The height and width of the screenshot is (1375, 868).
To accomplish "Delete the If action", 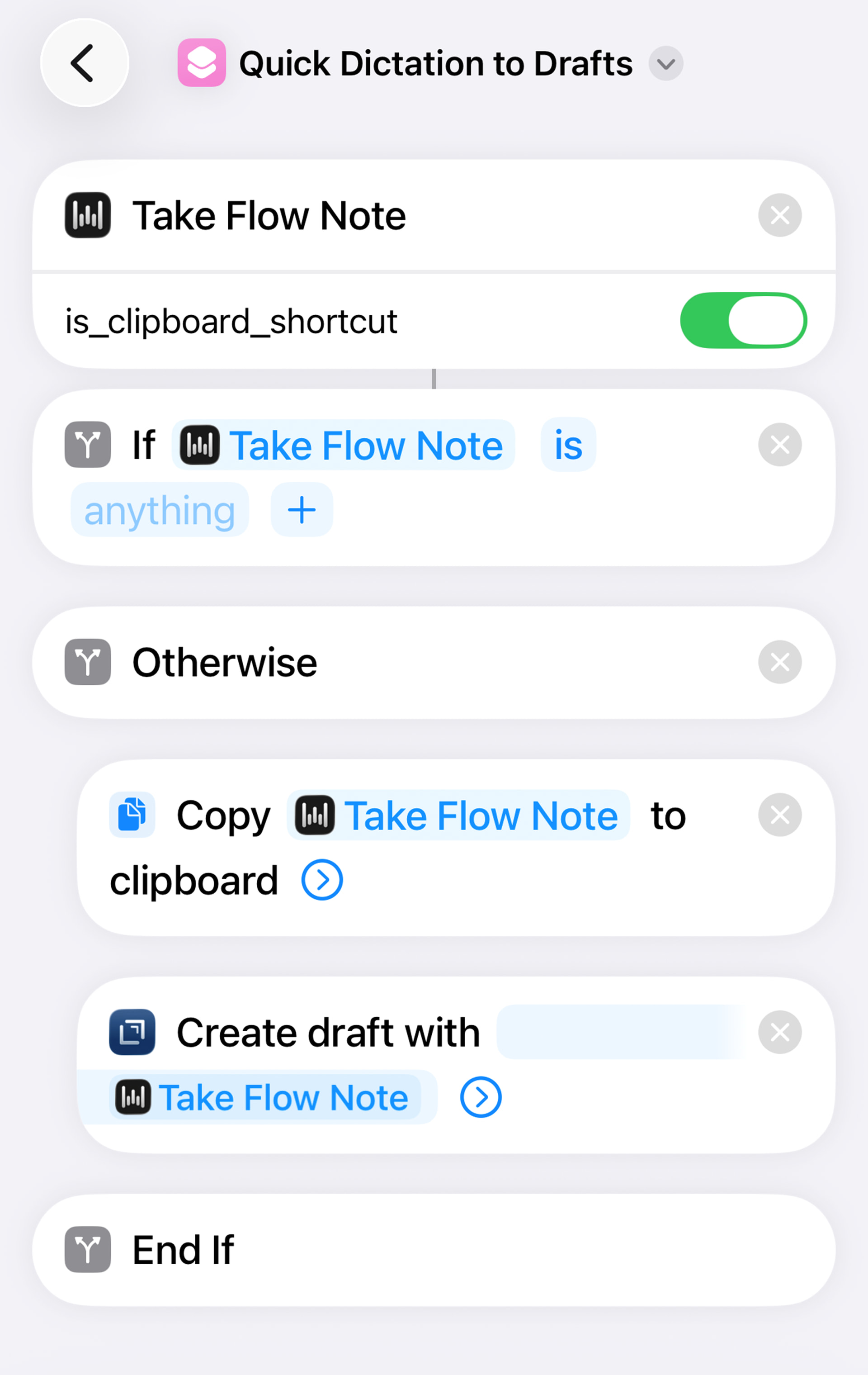I will [x=779, y=445].
